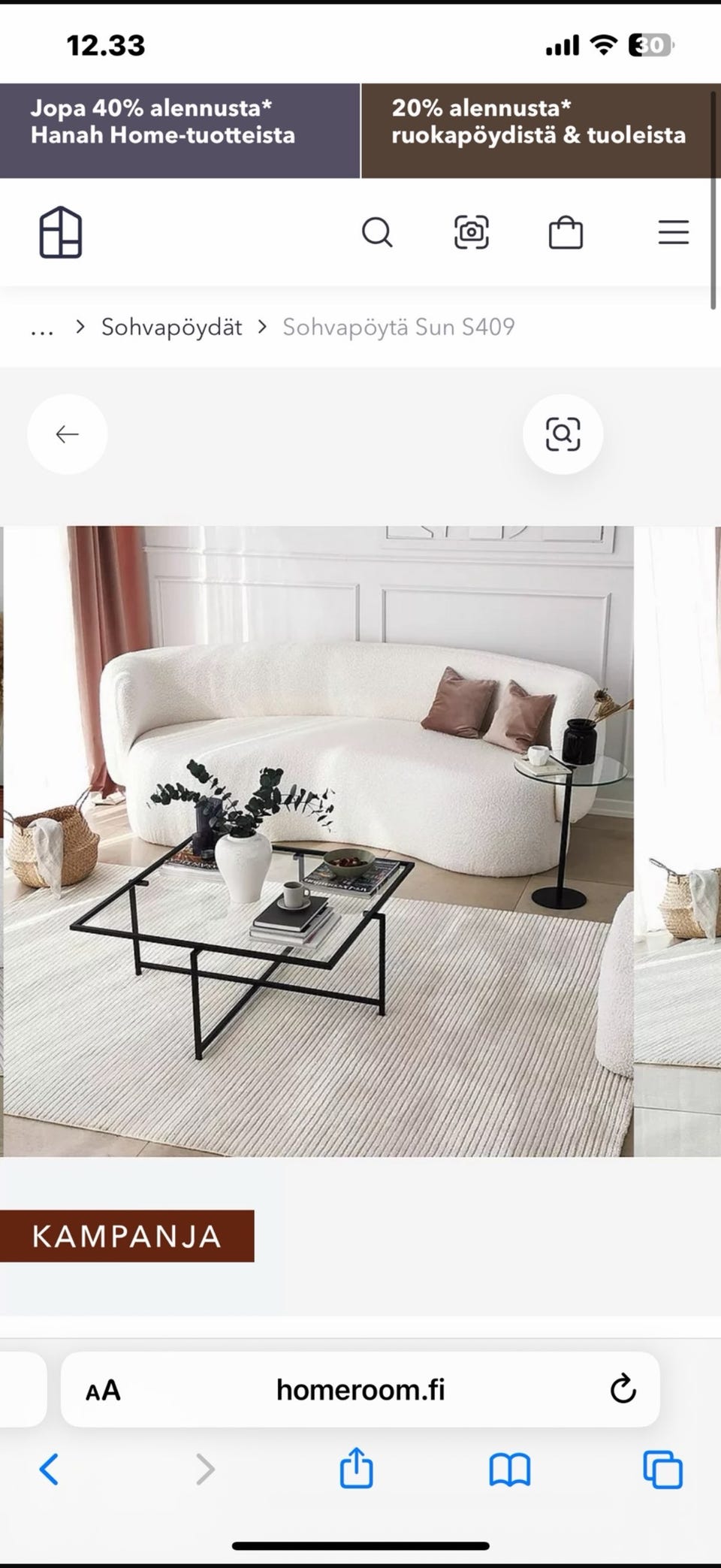Viewport: 721px width, 1568px height.
Task: Open the 20% dining tables discount banner
Action: point(541,131)
